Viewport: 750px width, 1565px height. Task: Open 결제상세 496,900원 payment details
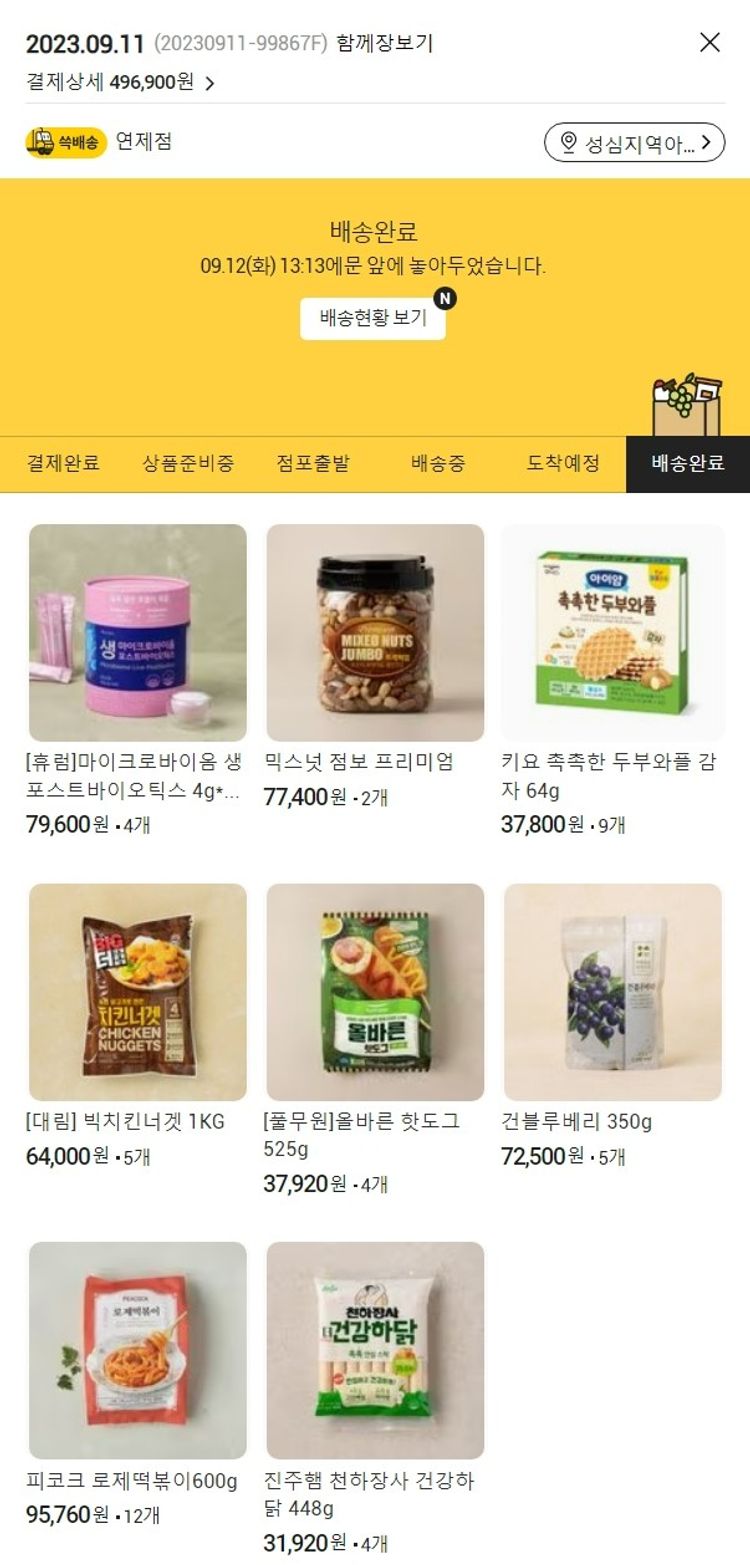(120, 83)
